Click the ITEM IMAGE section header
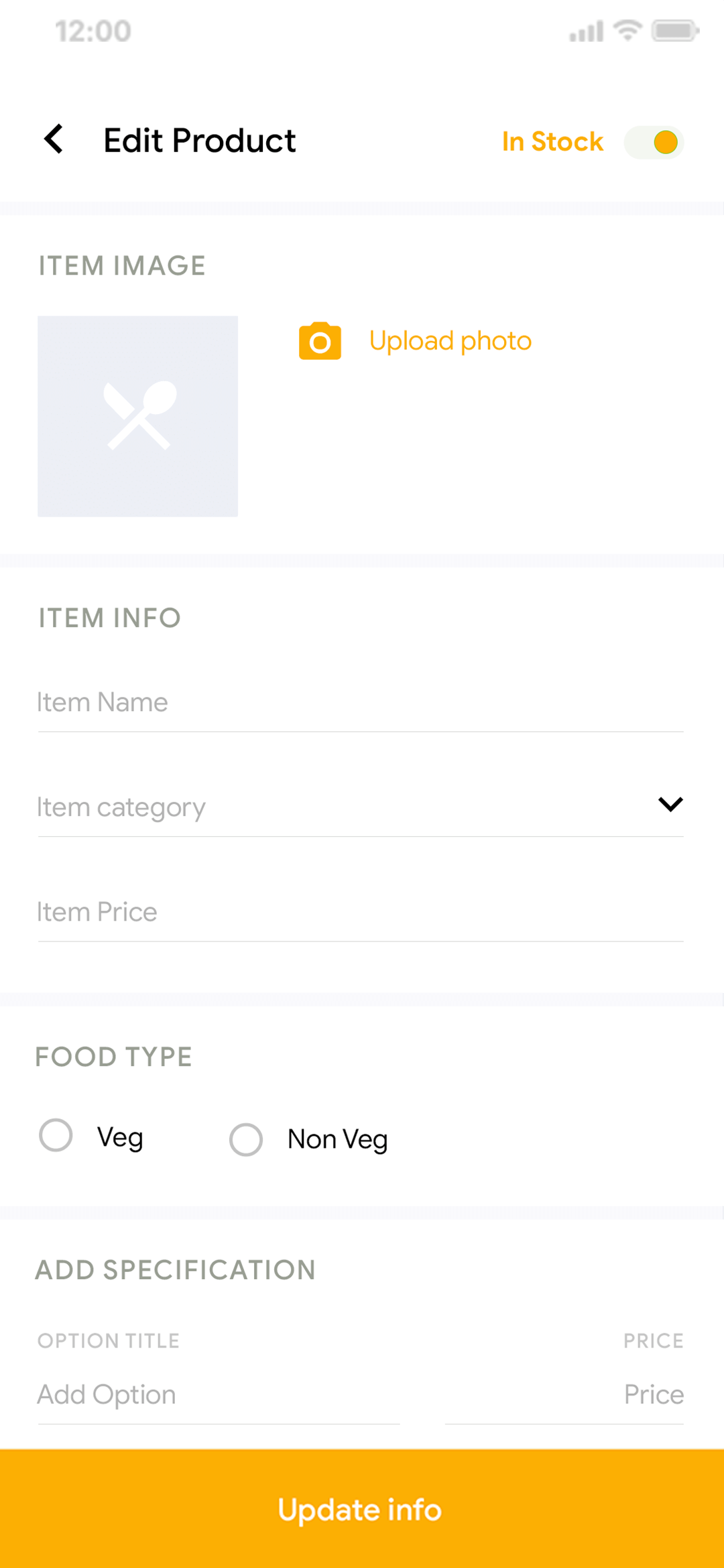Image resolution: width=724 pixels, height=1568 pixels. (x=122, y=265)
